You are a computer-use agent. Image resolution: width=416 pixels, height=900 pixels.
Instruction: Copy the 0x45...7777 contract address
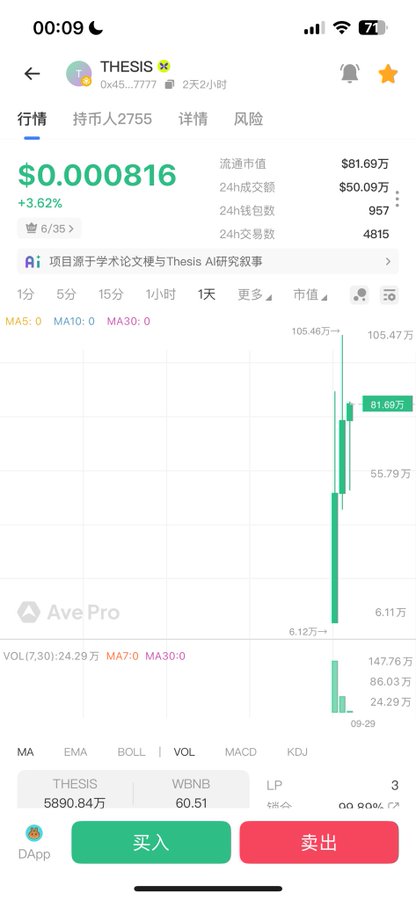pyautogui.click(x=169, y=84)
